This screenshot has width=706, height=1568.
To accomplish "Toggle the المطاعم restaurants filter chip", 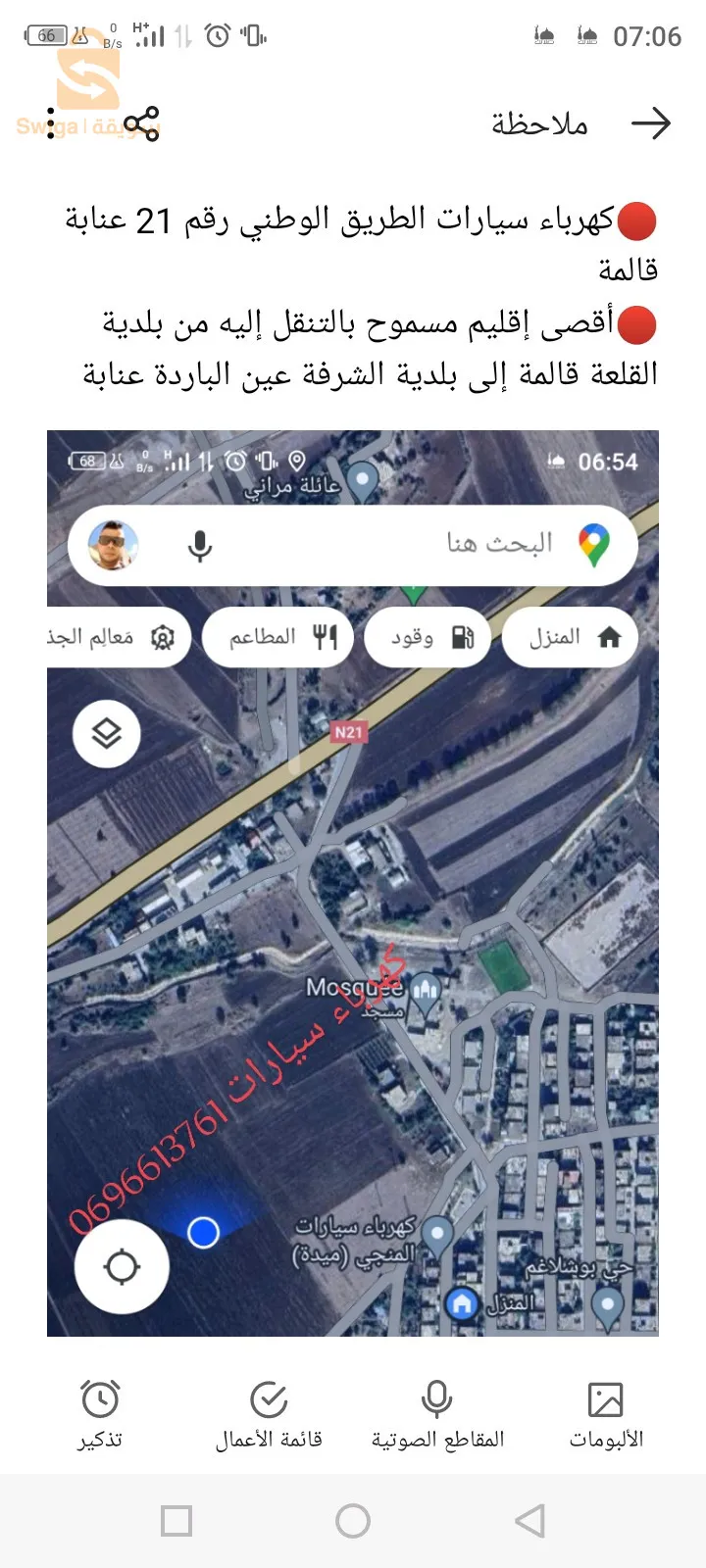I will [277, 636].
